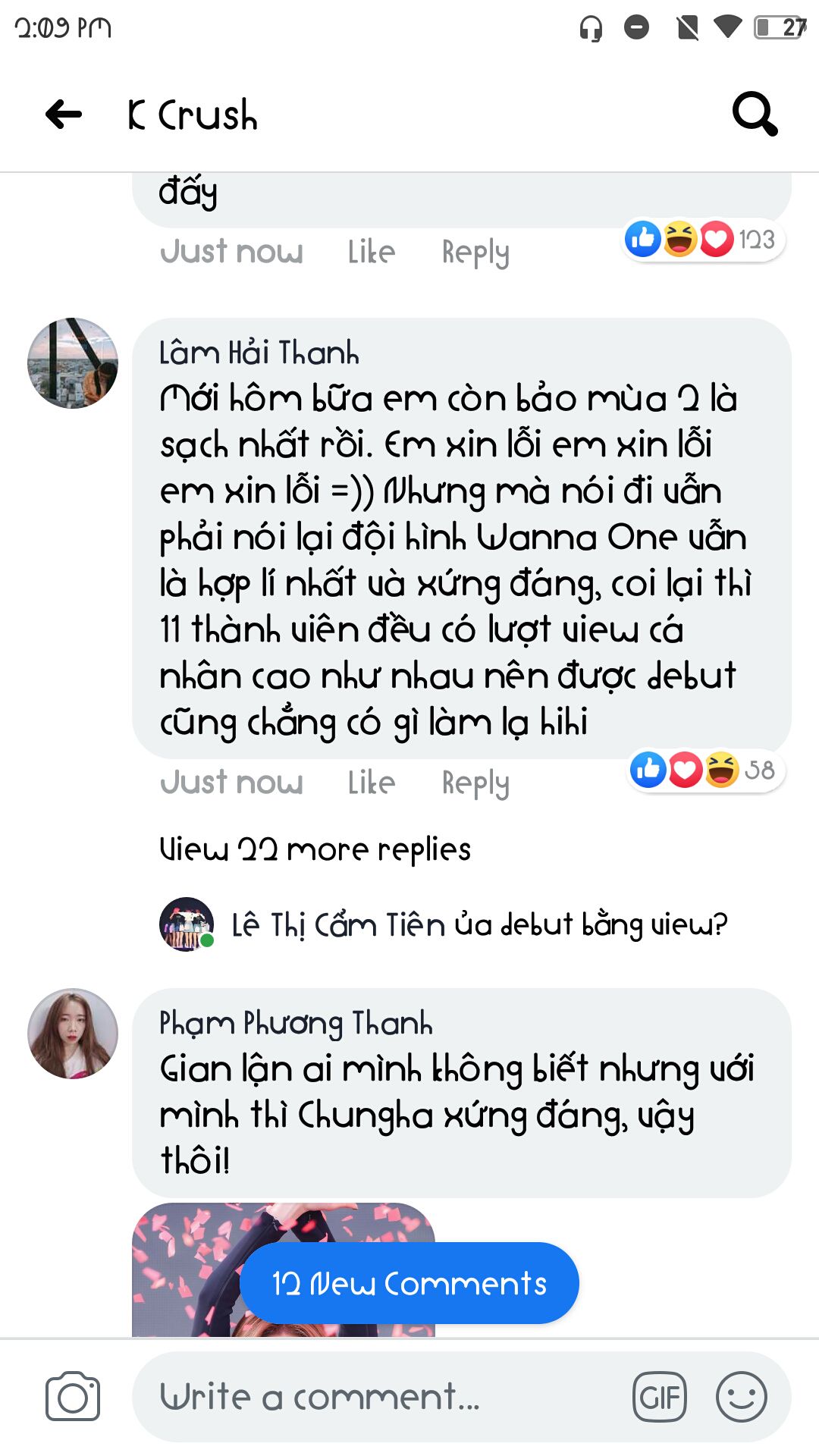Open search in K Crush
The height and width of the screenshot is (1456, 819).
[x=755, y=115]
